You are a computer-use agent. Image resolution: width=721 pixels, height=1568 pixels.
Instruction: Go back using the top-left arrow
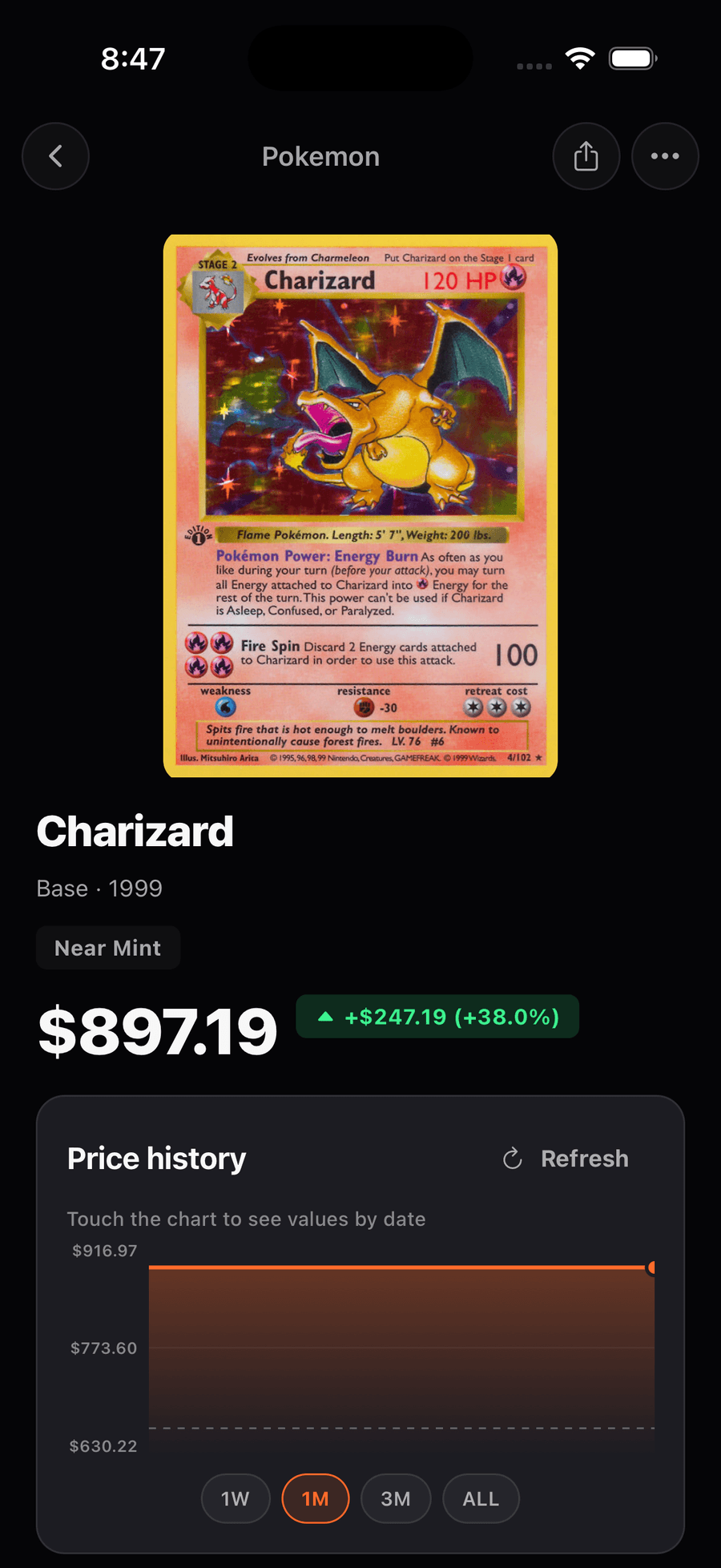tap(55, 156)
